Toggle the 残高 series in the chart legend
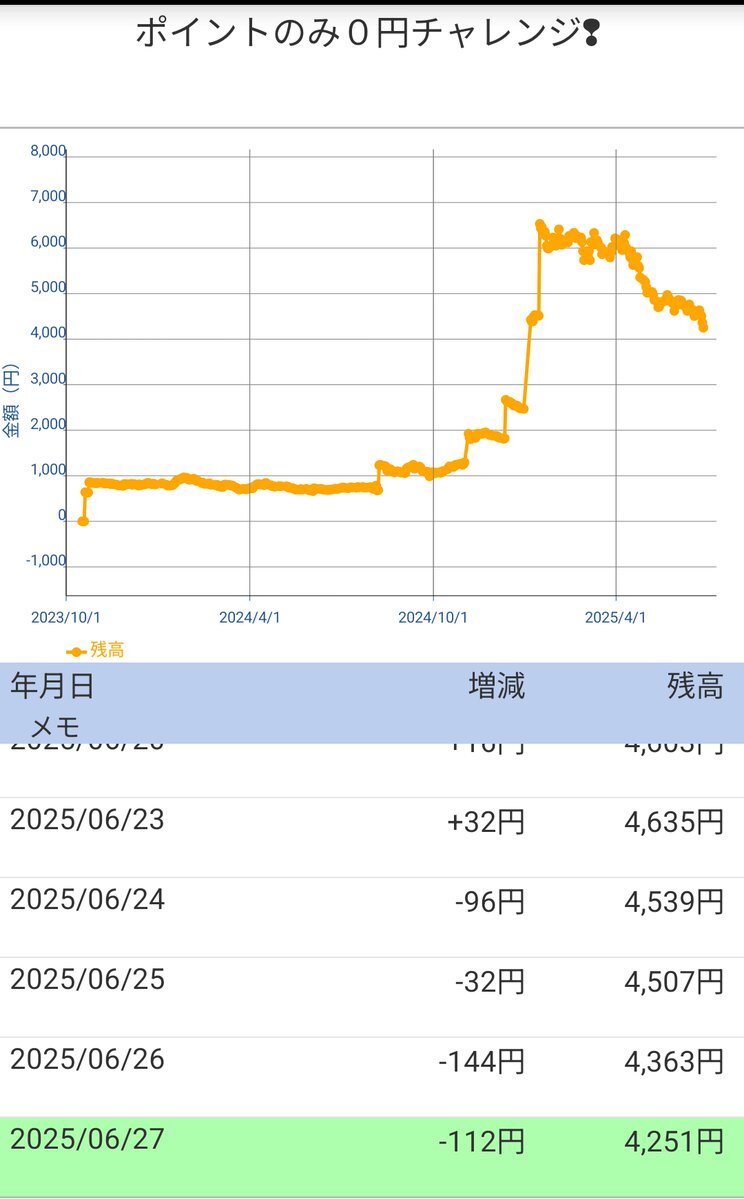 [x=96, y=650]
